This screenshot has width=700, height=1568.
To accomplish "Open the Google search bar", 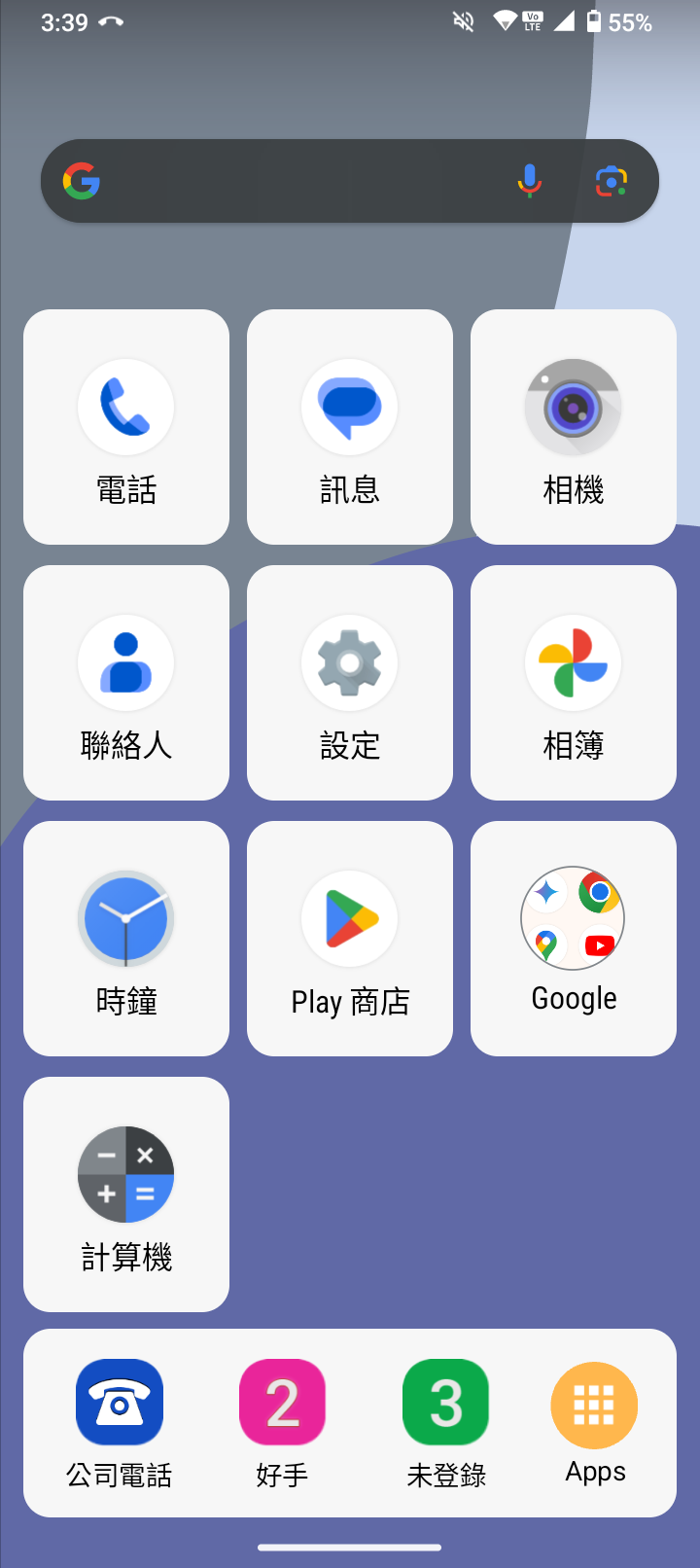I will (x=292, y=181).
